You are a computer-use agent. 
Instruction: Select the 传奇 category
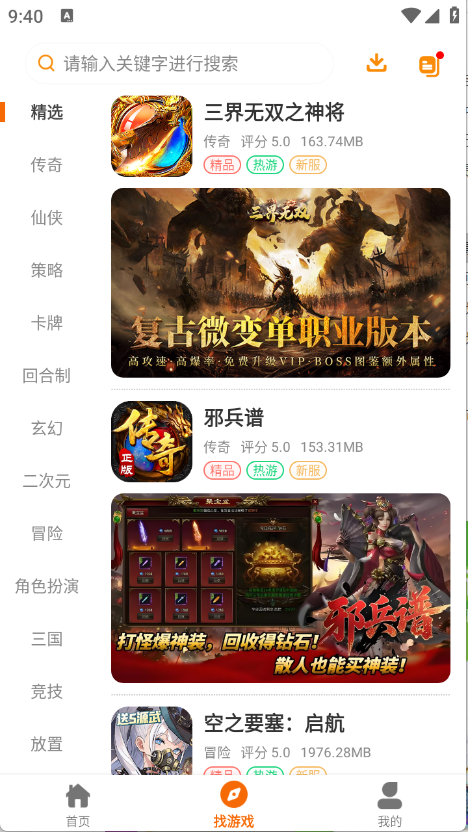47,164
